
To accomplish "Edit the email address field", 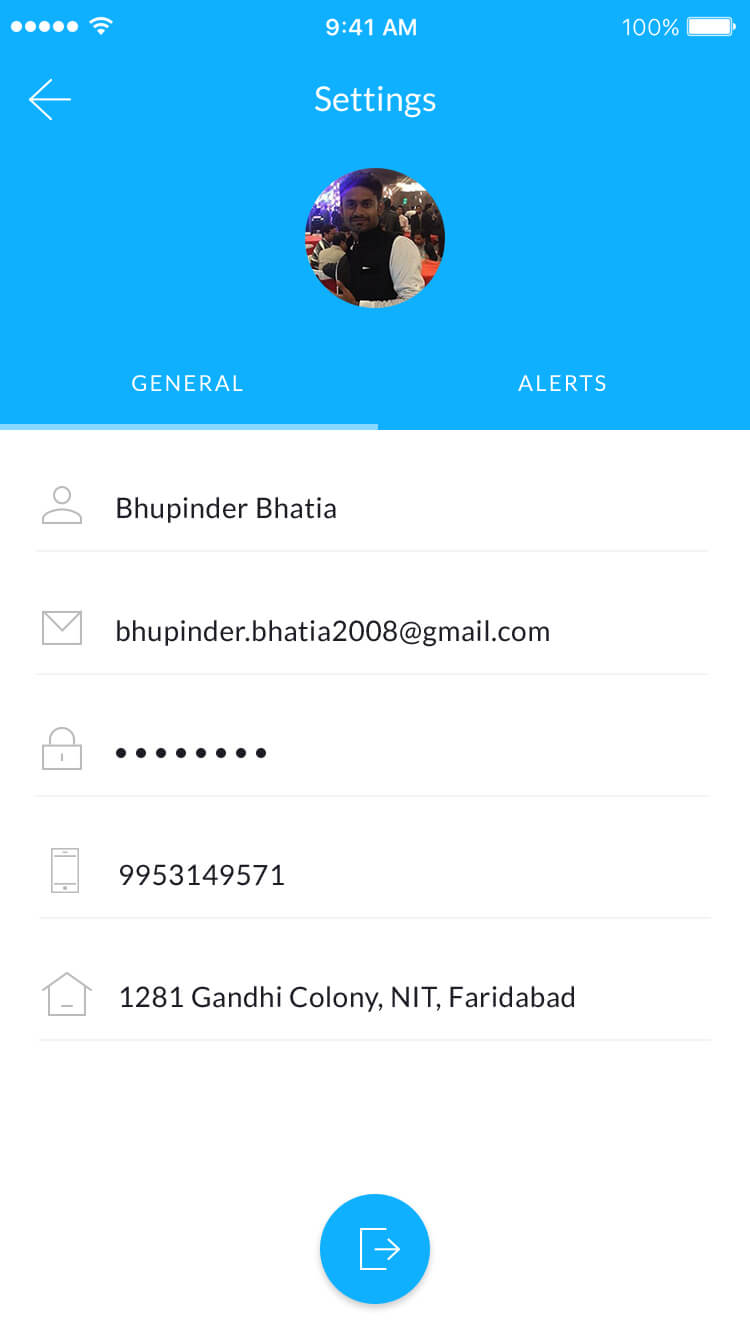I will click(373, 631).
